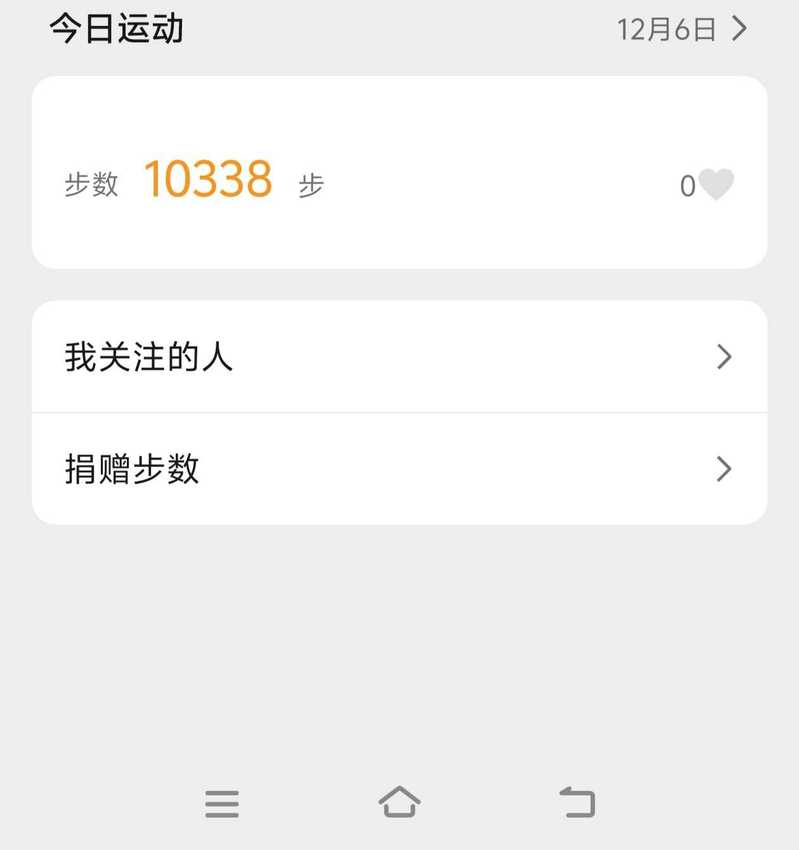
Task: Return to the home screen
Action: [399, 802]
